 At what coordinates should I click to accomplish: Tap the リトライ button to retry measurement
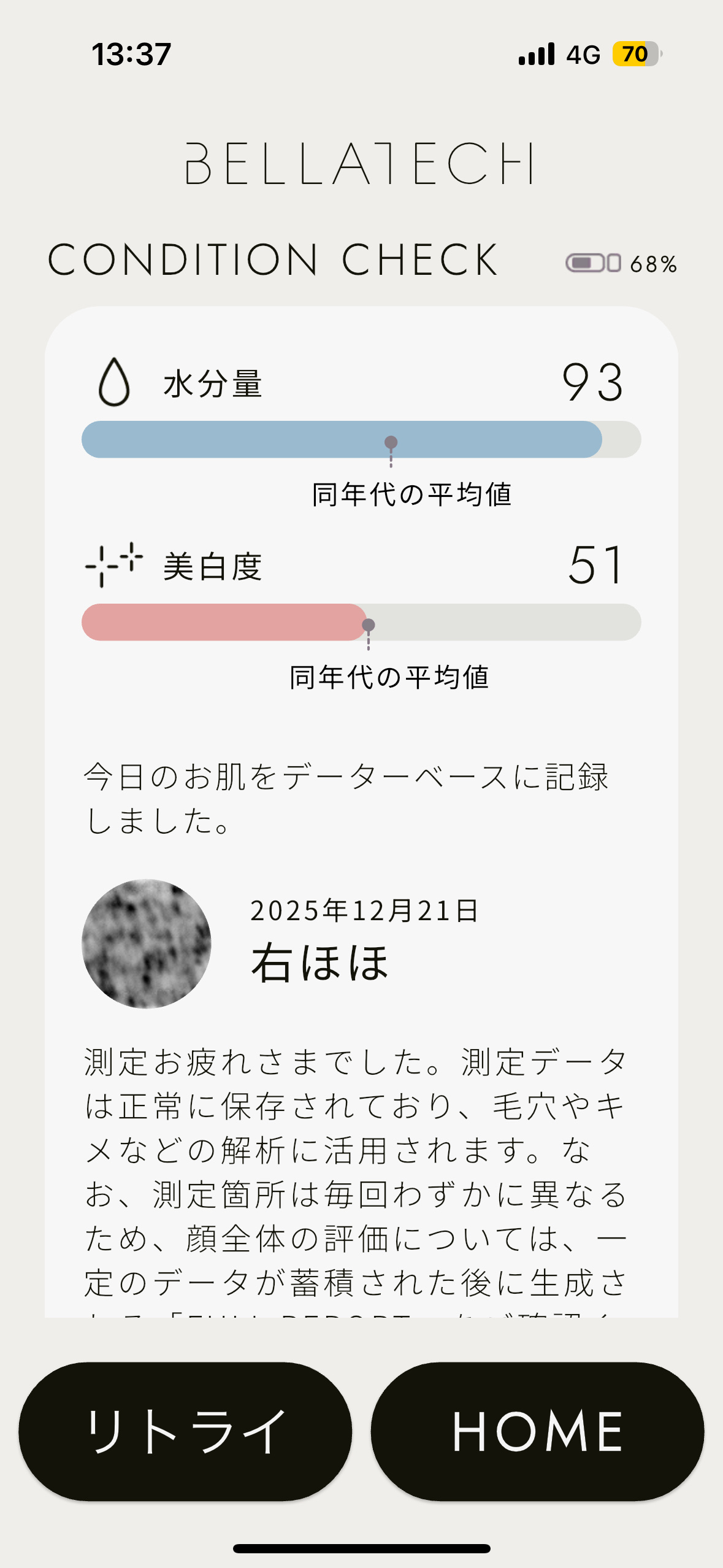coord(185,1431)
